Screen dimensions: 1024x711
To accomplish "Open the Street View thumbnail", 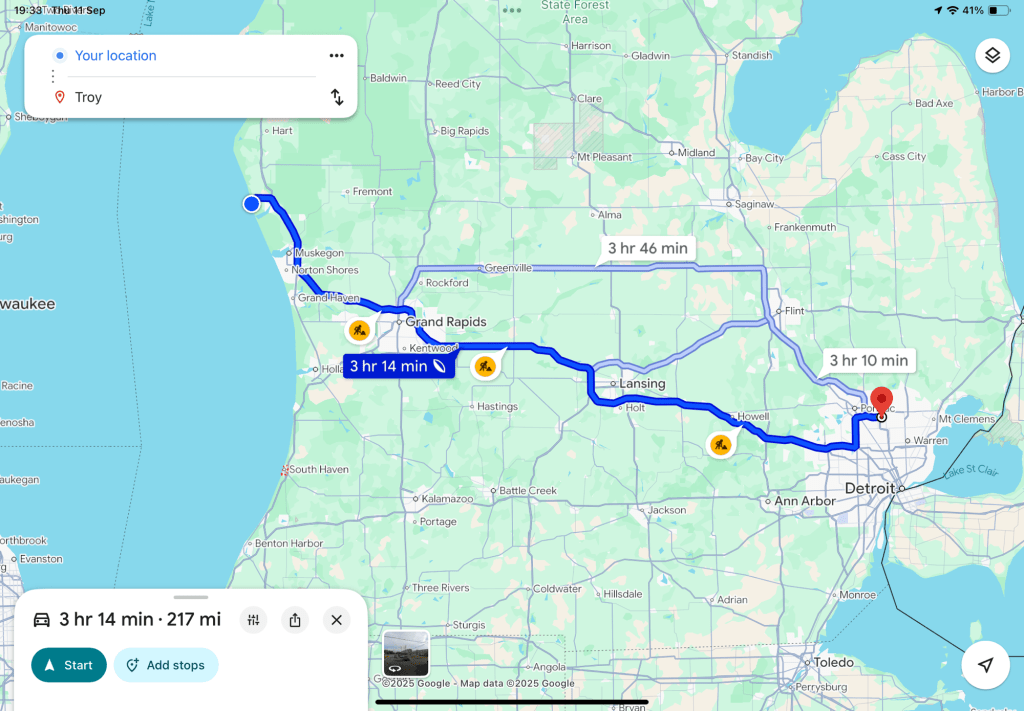I will point(406,653).
